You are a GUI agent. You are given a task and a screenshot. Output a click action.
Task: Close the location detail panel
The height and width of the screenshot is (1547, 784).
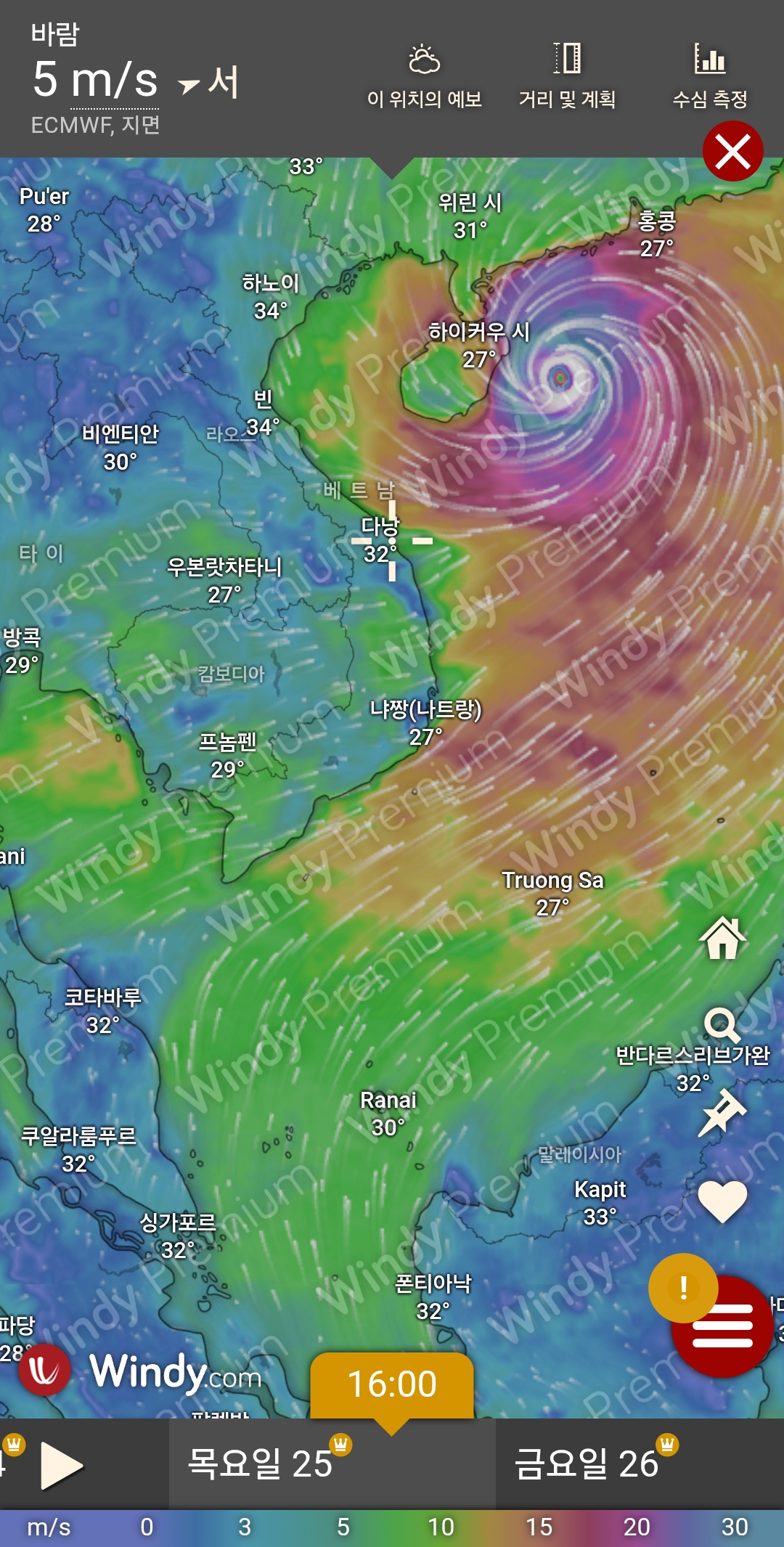(x=732, y=152)
